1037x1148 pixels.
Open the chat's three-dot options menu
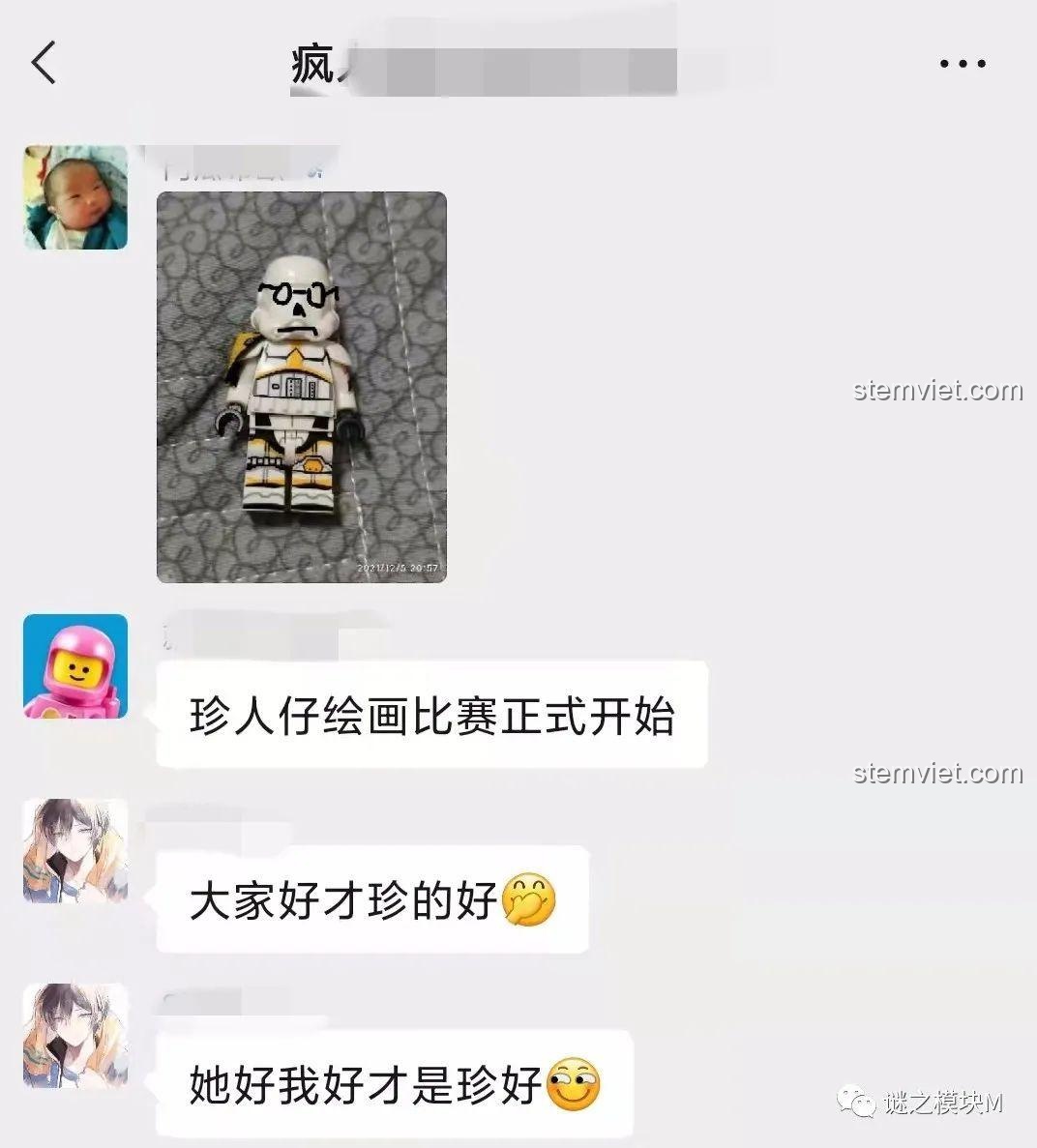(962, 64)
